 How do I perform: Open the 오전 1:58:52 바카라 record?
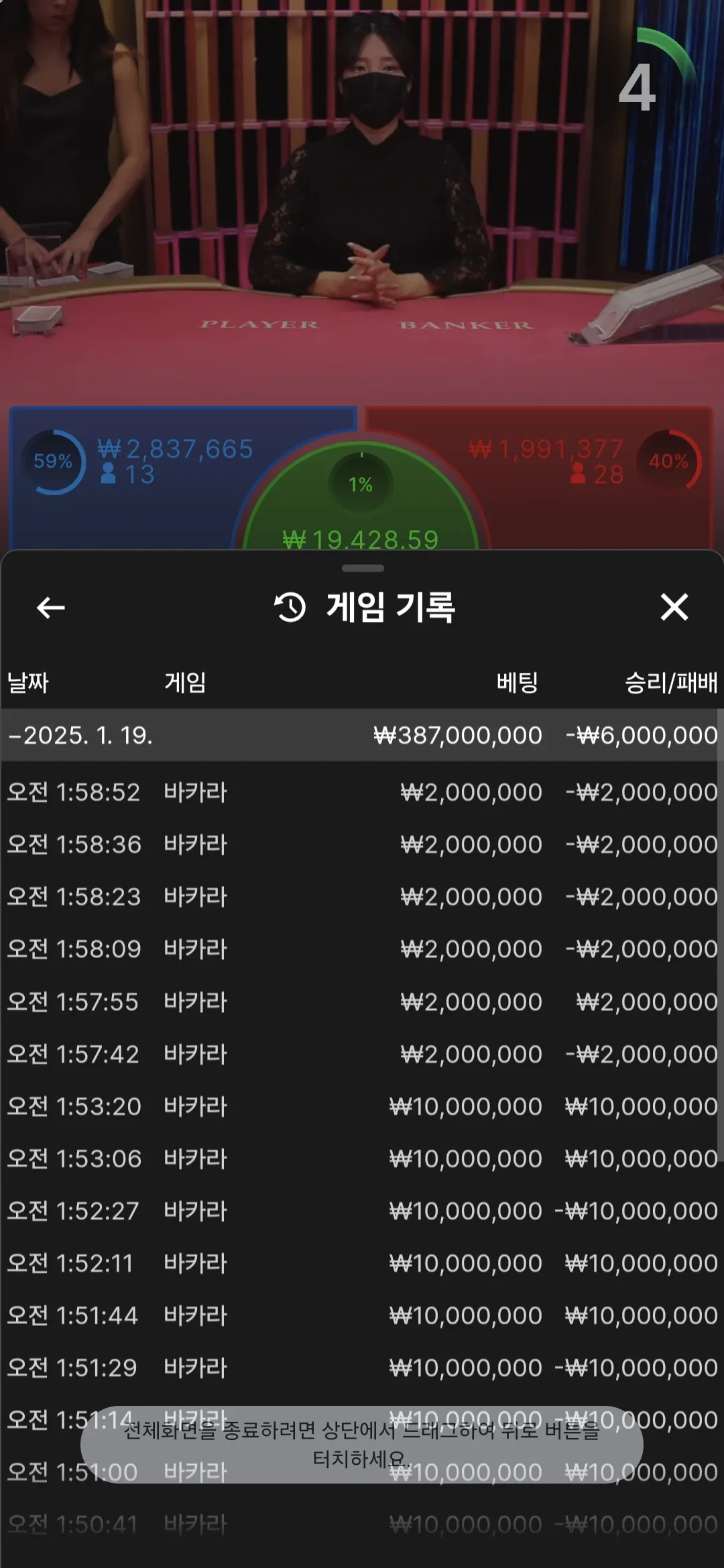pyautogui.click(x=362, y=792)
